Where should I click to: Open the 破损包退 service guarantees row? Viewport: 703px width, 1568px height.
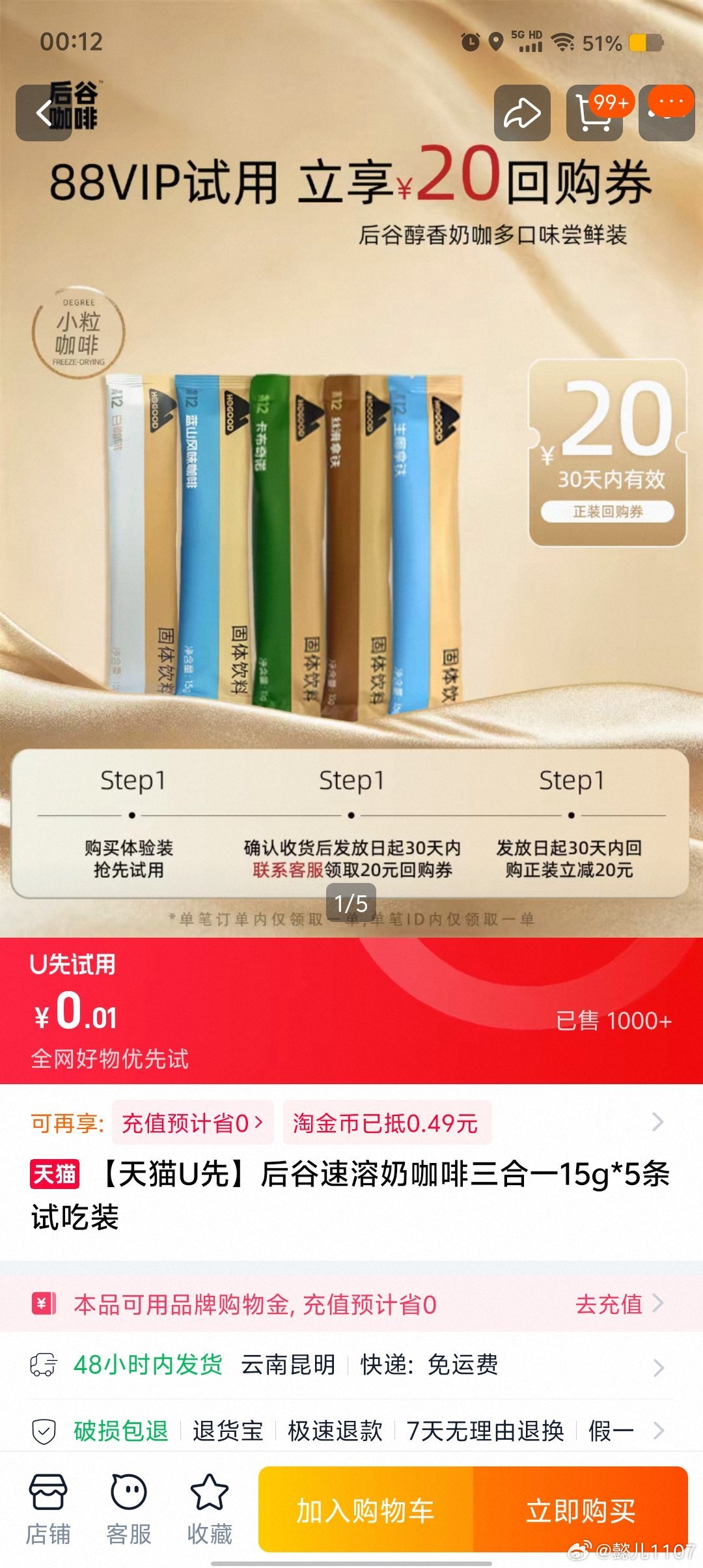point(351,1431)
